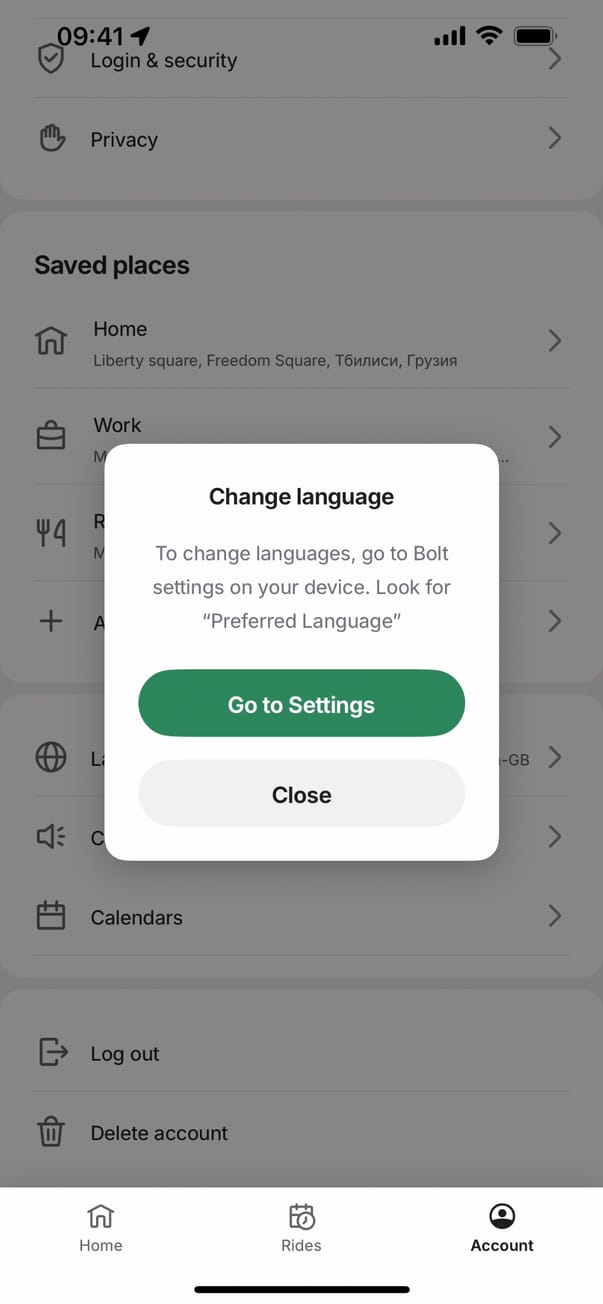Viewport: 603px width, 1304px height.
Task: Go to Settings from the language dialog
Action: (x=301, y=704)
